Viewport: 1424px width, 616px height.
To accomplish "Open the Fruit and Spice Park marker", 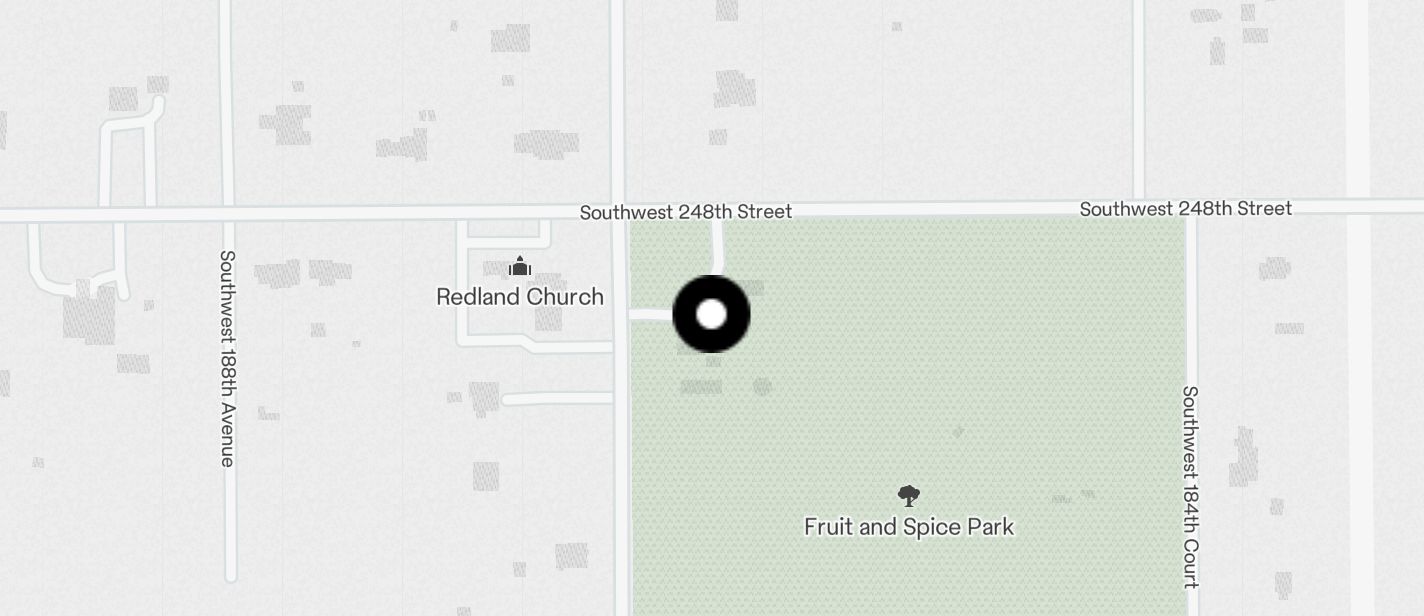I will pos(908,496).
